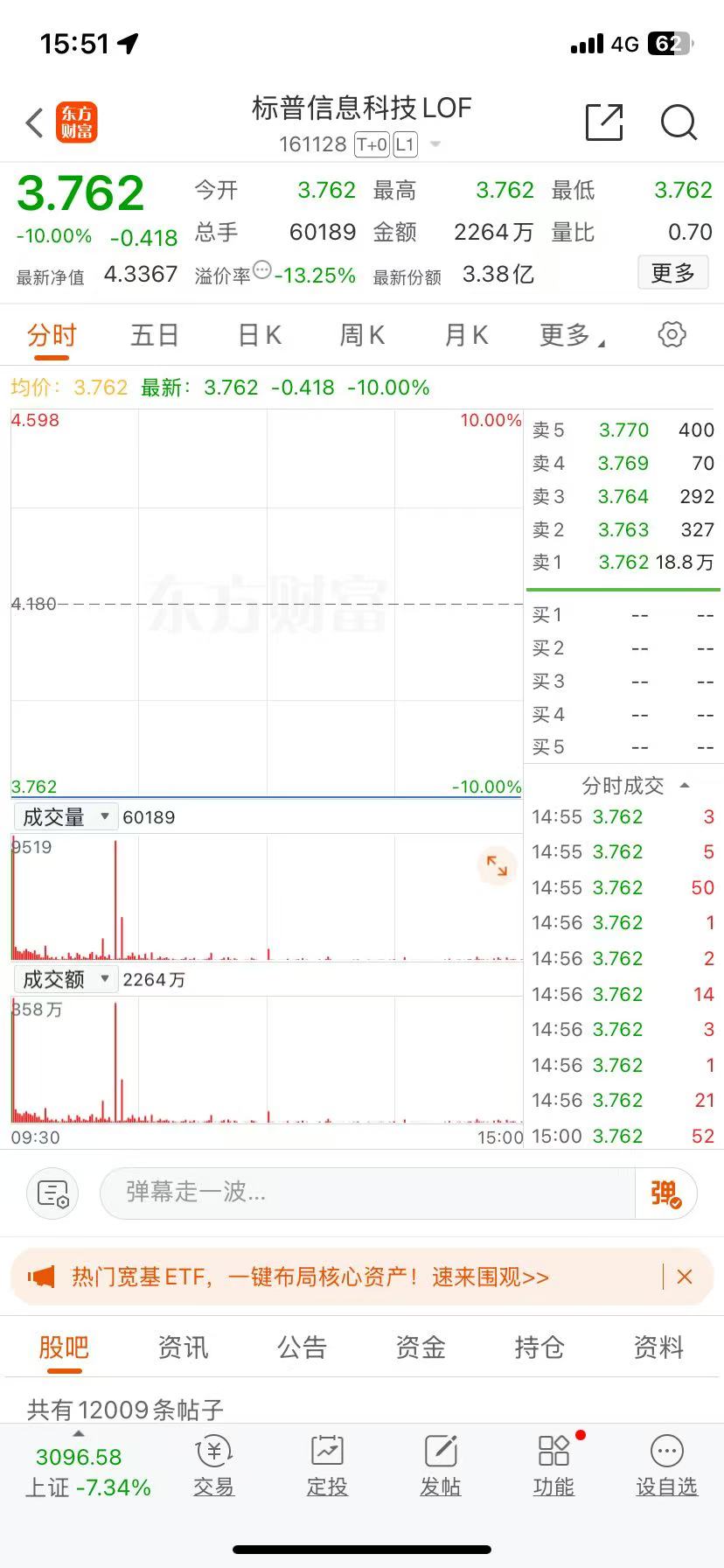The width and height of the screenshot is (724, 1568).
Task: Go back using the top-left arrow
Action: (x=35, y=123)
